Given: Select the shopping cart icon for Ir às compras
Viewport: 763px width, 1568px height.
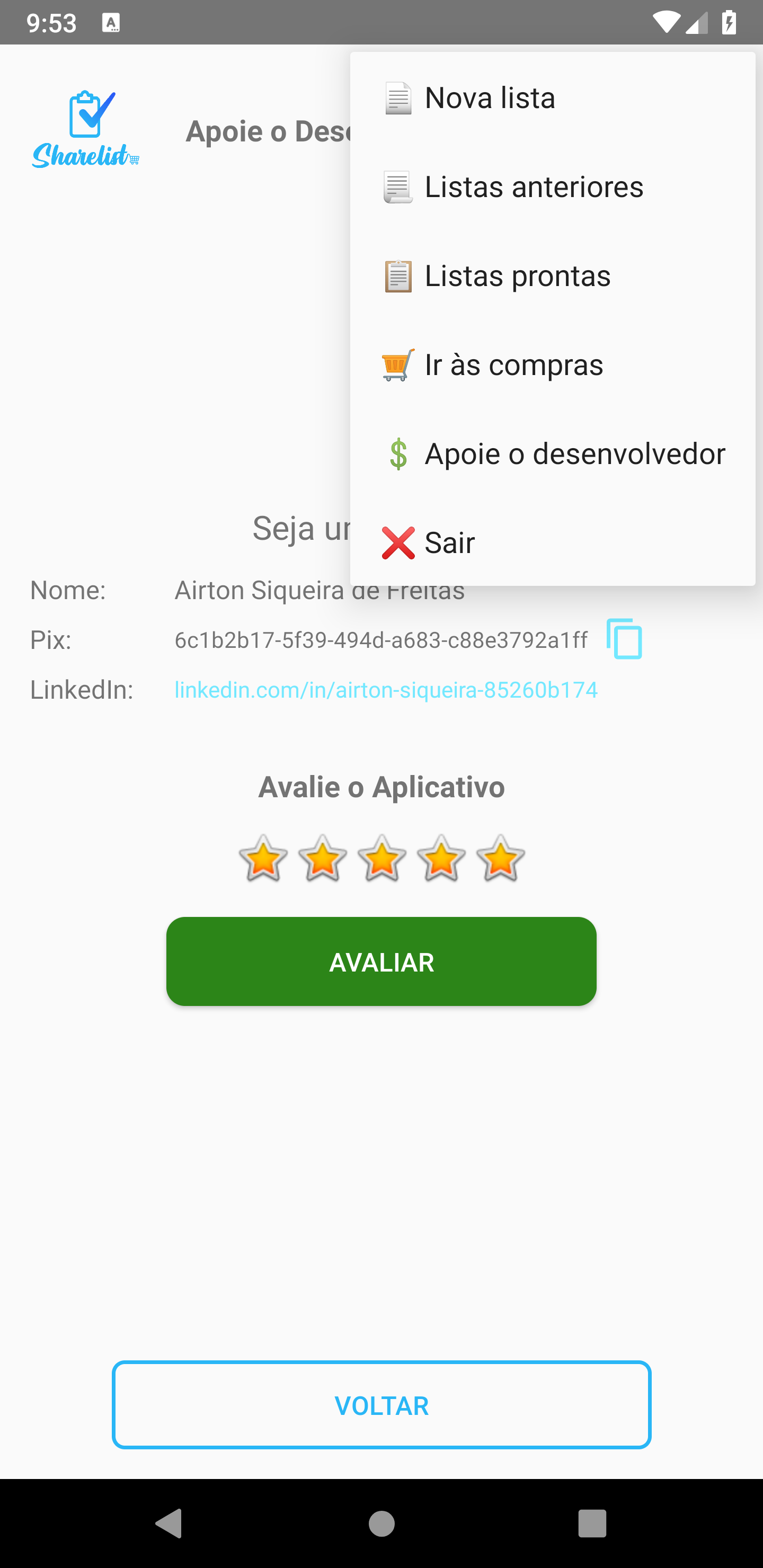Looking at the screenshot, I should [398, 364].
